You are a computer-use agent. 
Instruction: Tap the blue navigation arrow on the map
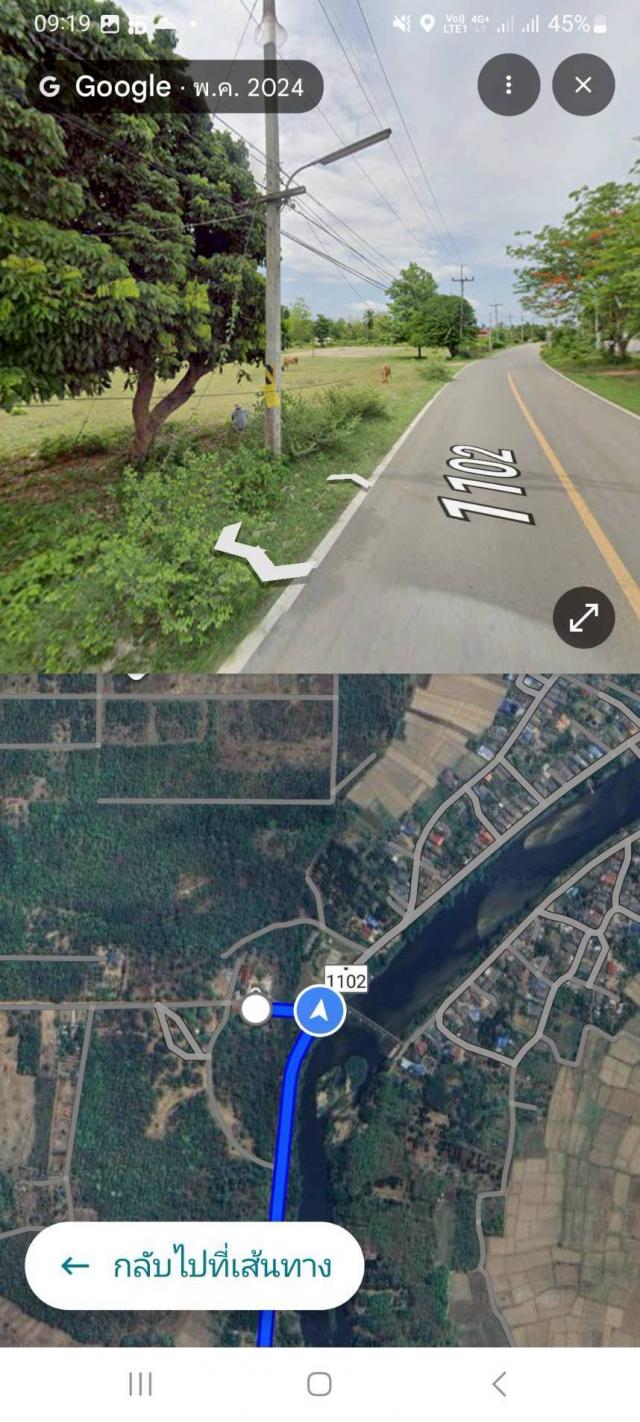(320, 1011)
